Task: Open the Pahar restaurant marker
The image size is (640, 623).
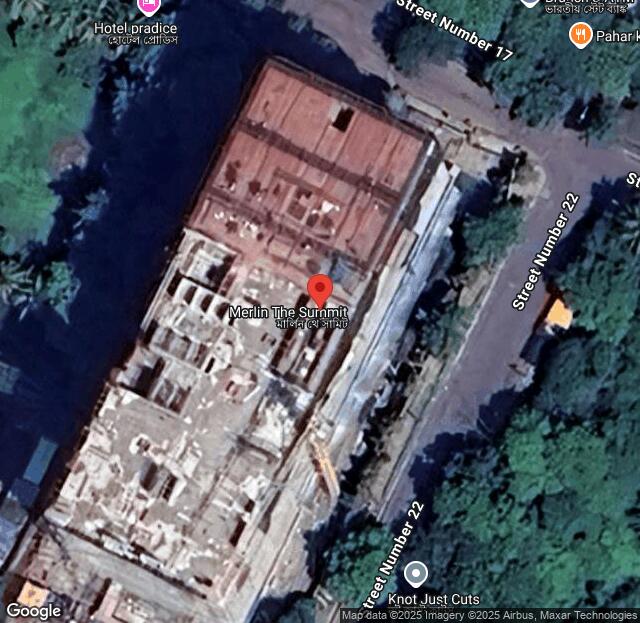Action: point(580,36)
